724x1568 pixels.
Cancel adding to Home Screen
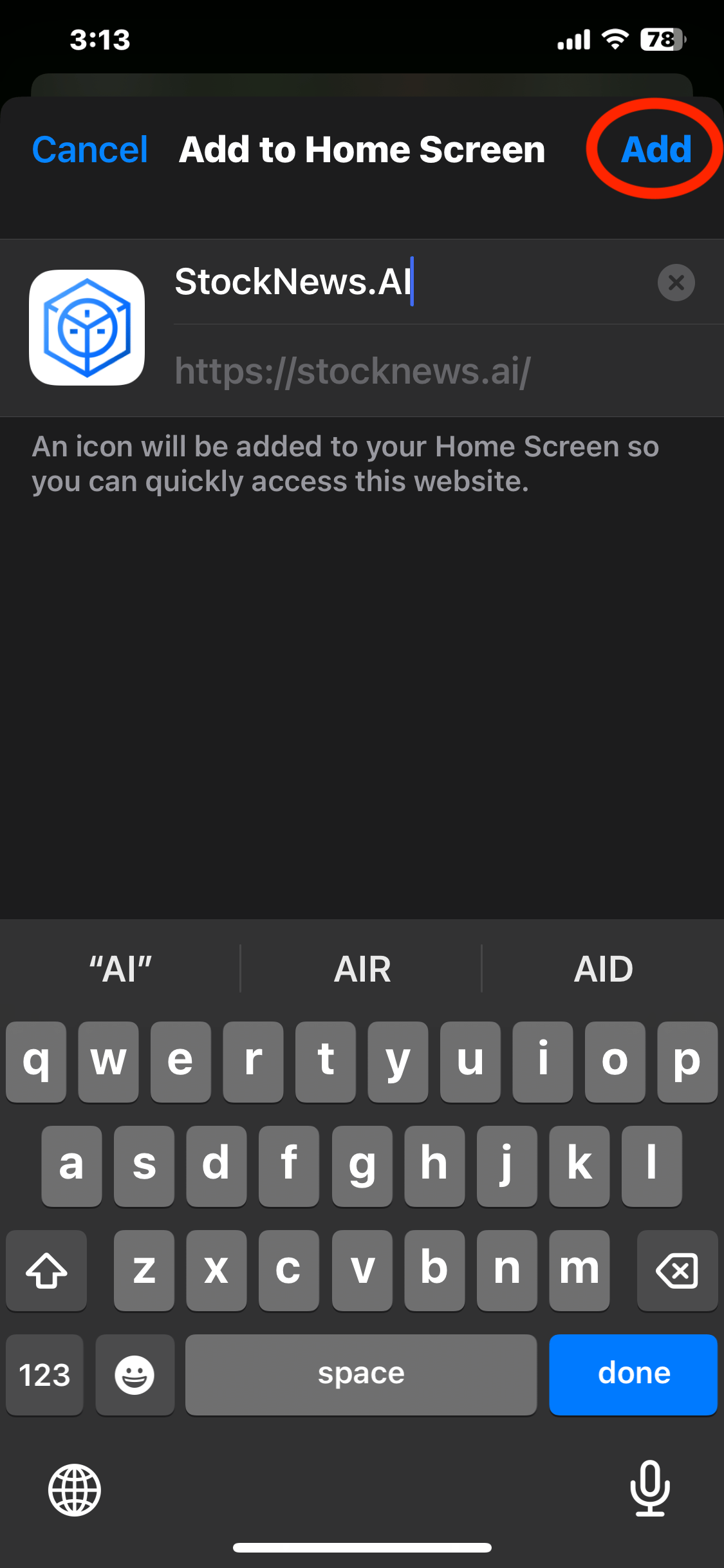point(89,149)
